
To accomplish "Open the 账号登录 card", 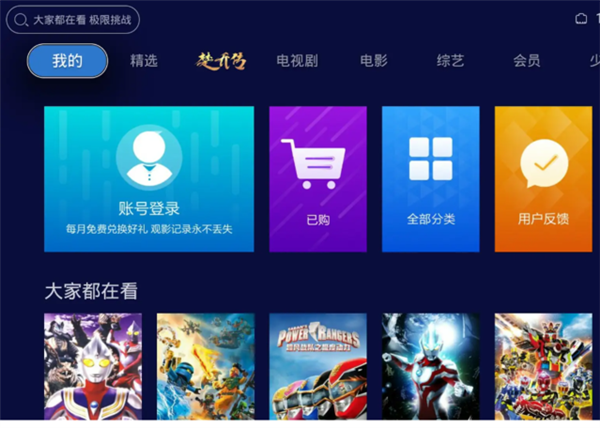I will point(149,179).
